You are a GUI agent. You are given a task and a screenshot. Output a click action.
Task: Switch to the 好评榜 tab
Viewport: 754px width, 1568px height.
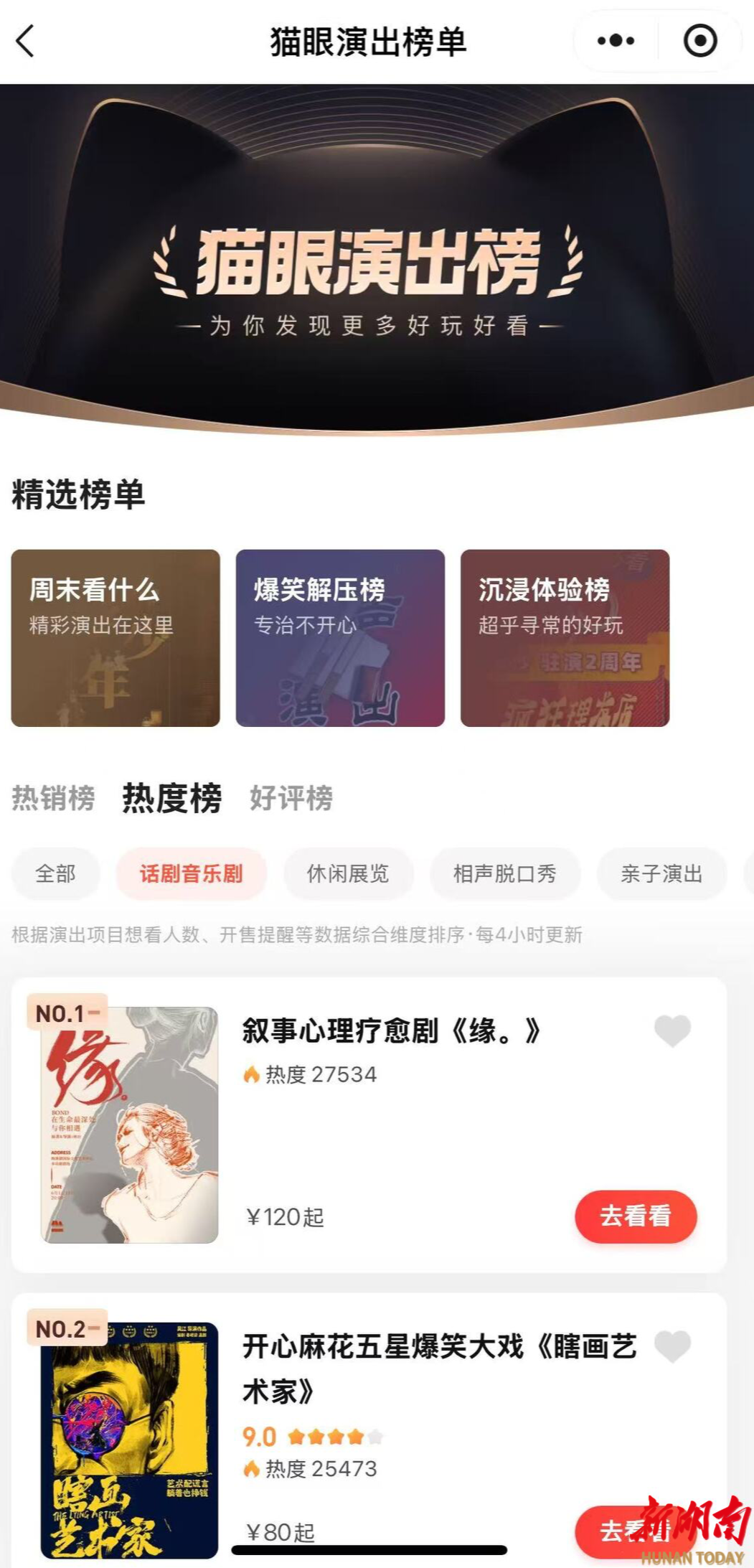click(x=291, y=798)
